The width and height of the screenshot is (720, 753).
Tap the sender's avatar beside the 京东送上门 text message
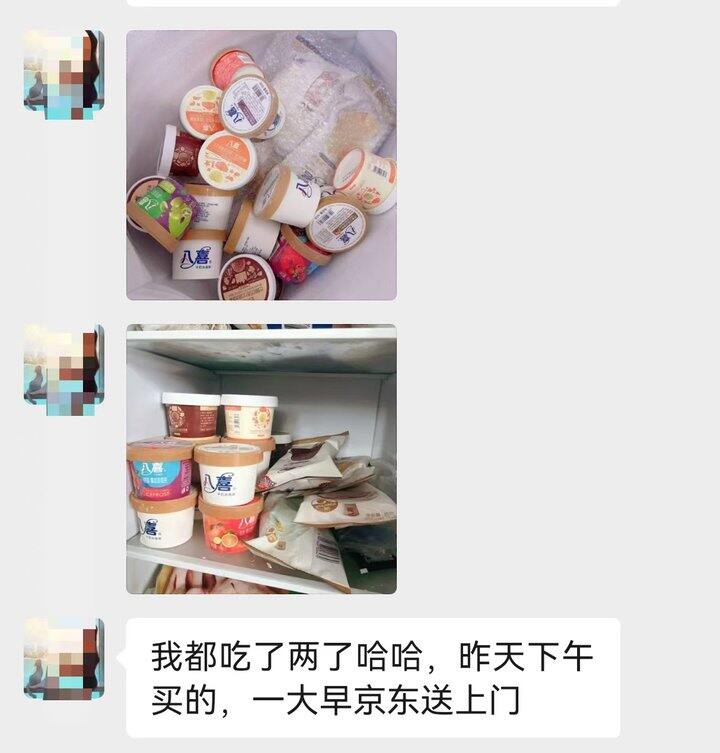(x=64, y=659)
